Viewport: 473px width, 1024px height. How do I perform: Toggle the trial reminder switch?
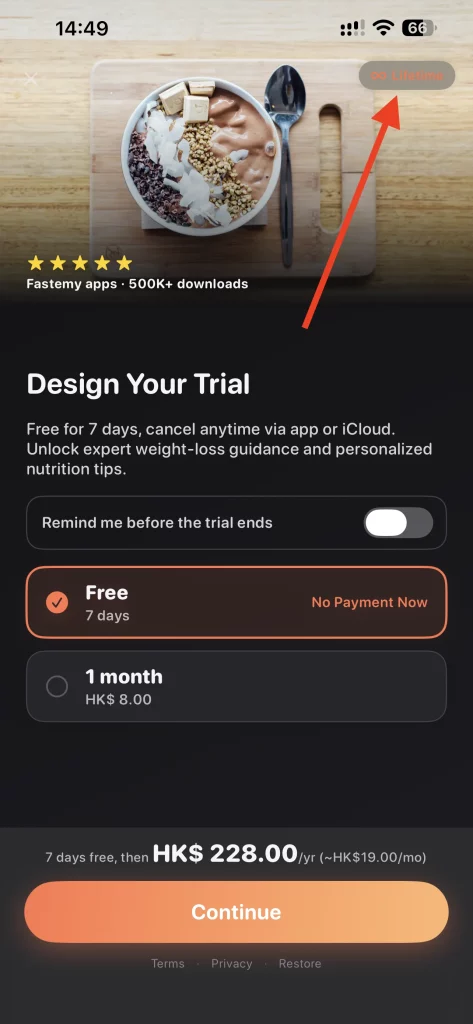click(x=399, y=523)
